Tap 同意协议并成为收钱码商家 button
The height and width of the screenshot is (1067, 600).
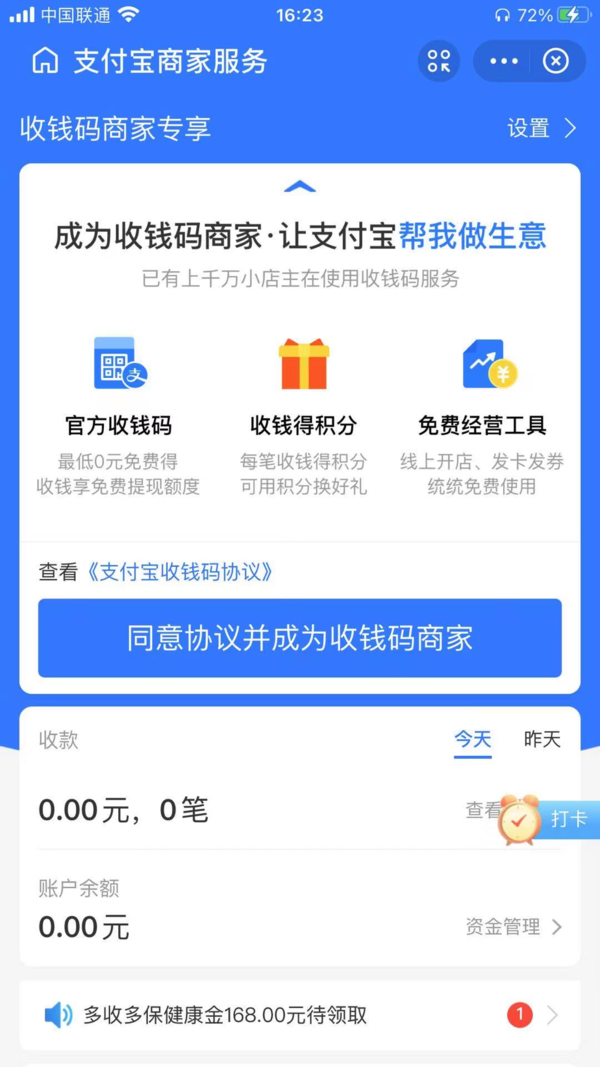(x=300, y=638)
